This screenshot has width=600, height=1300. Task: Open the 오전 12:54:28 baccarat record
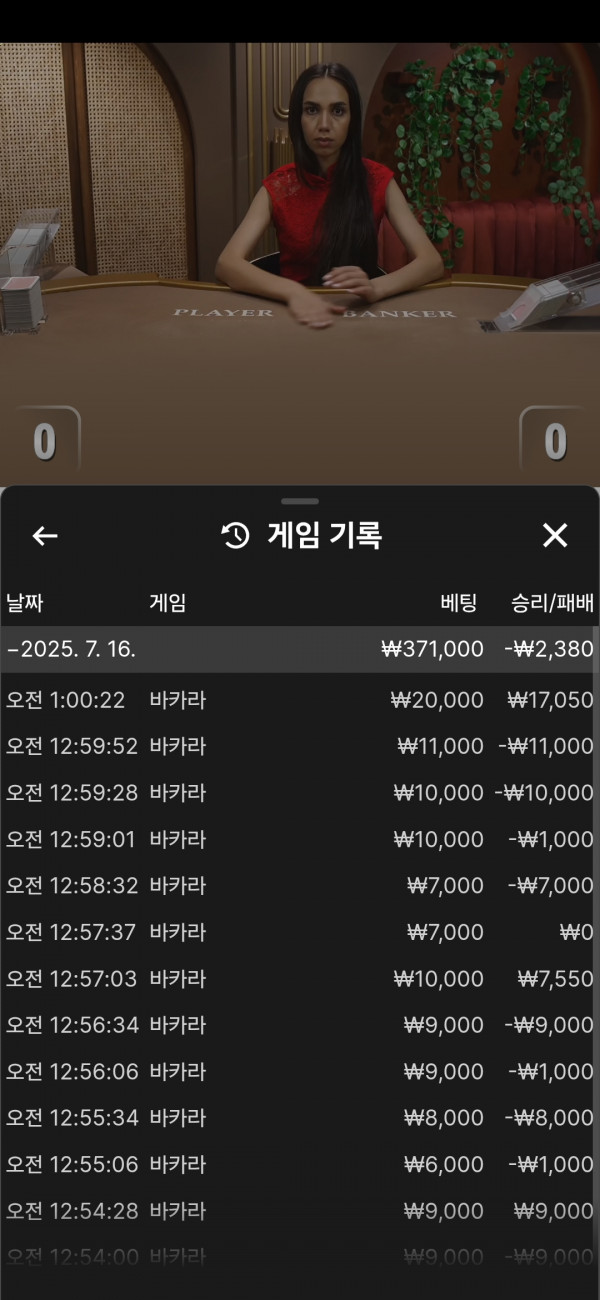point(298,1211)
